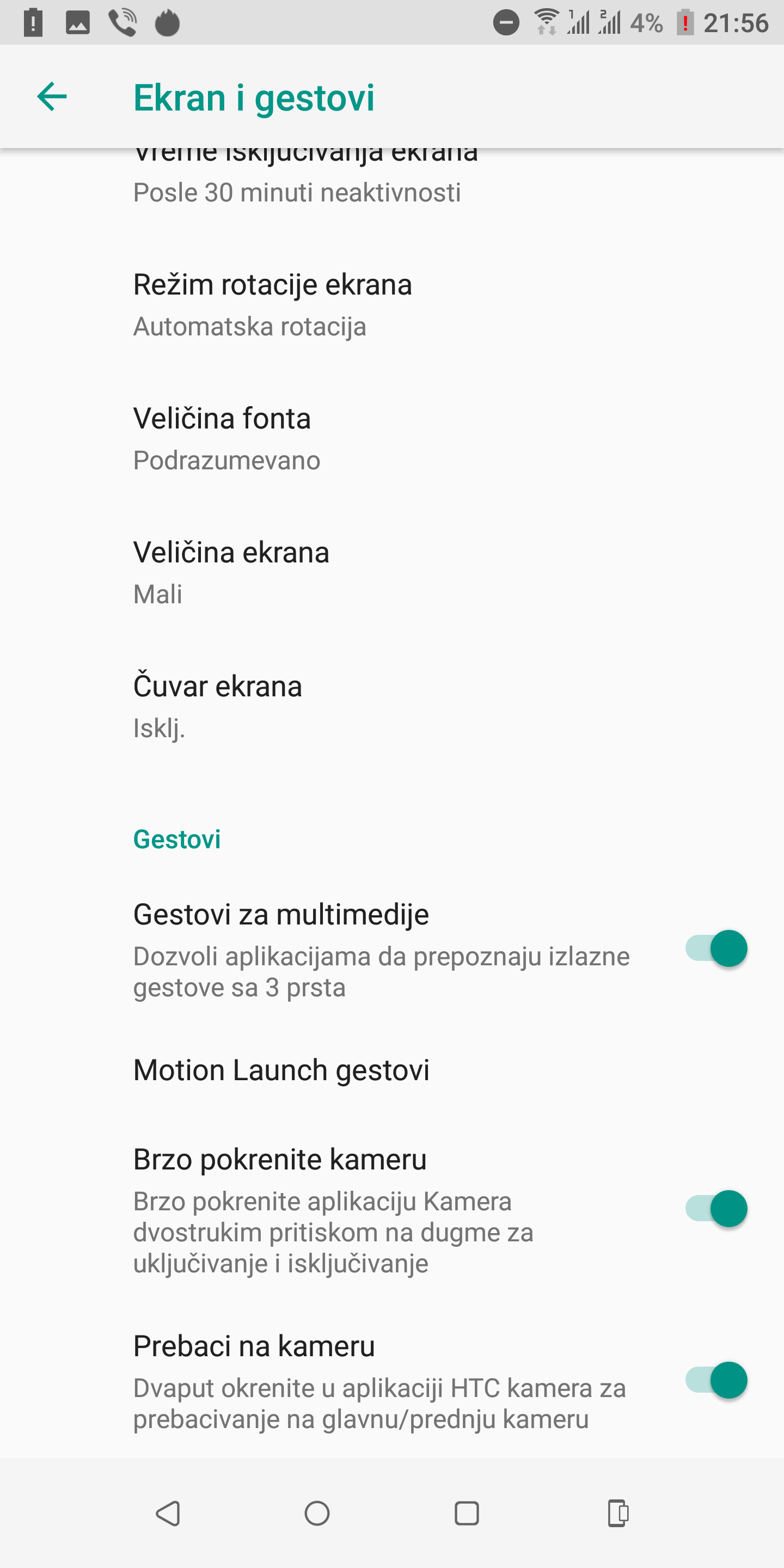This screenshot has width=784, height=1568.
Task: Open recent apps from navigation bar
Action: 467,1513
